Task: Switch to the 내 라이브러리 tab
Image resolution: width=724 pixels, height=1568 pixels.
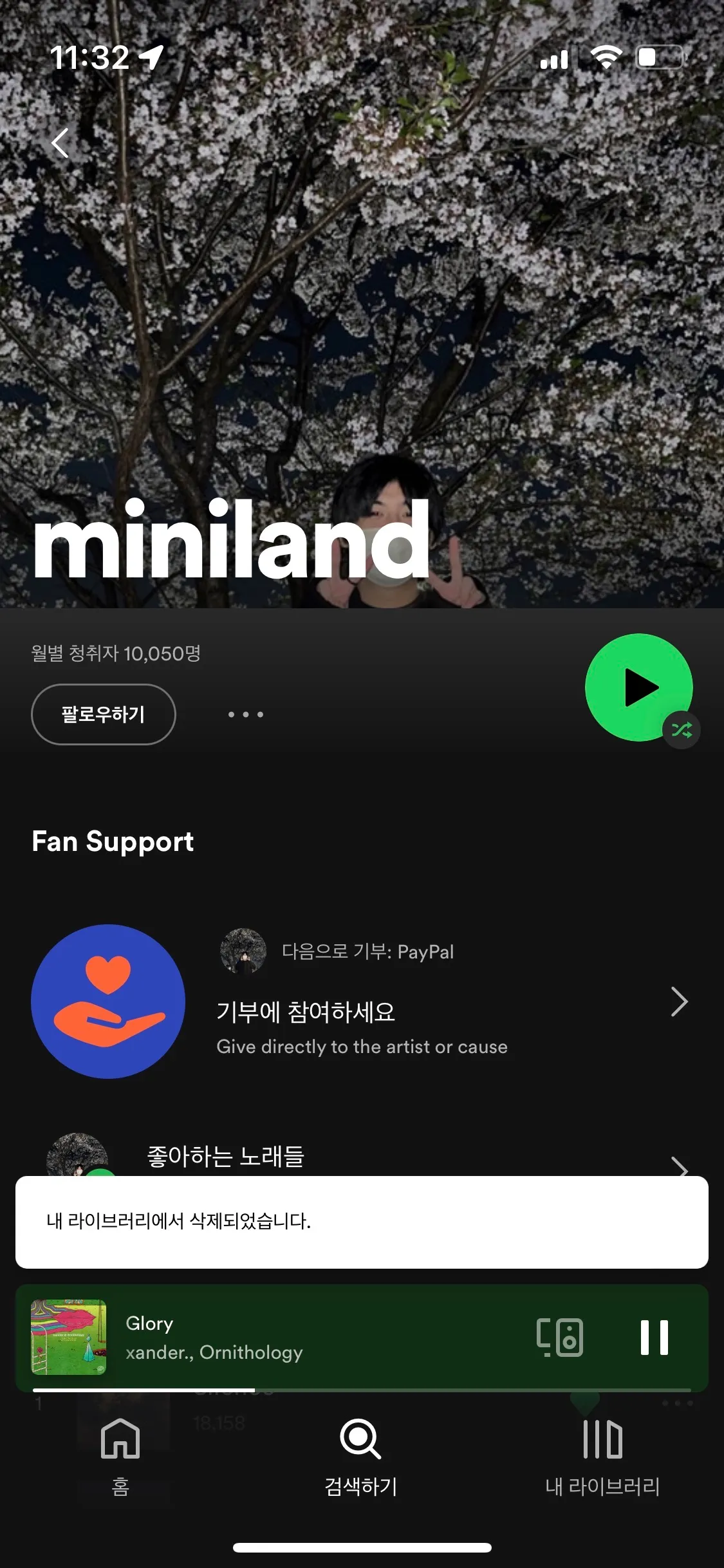Action: tap(602, 1474)
